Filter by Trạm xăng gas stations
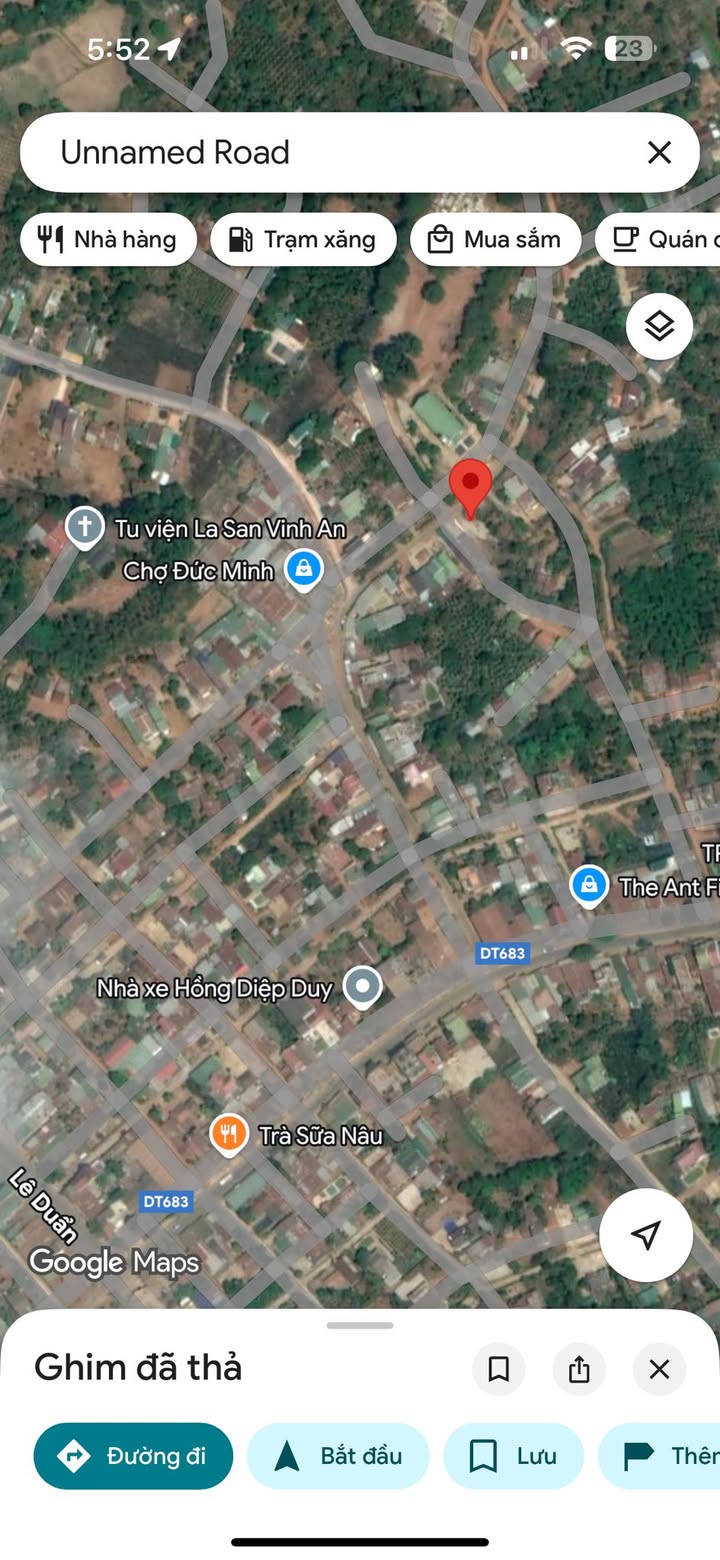The width and height of the screenshot is (720, 1560). click(x=303, y=240)
